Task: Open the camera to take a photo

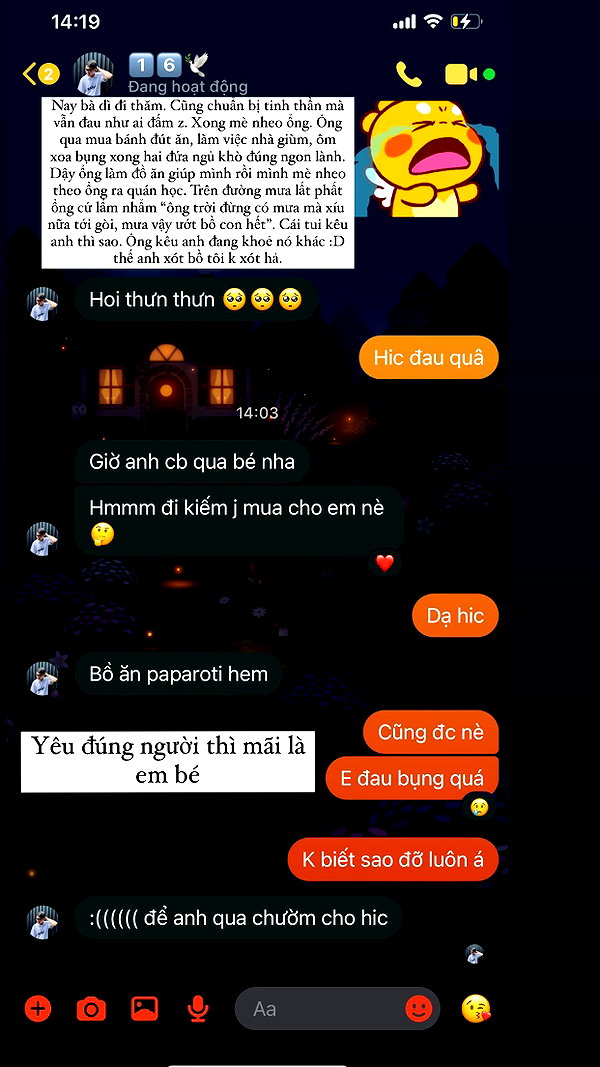Action: [x=91, y=1008]
